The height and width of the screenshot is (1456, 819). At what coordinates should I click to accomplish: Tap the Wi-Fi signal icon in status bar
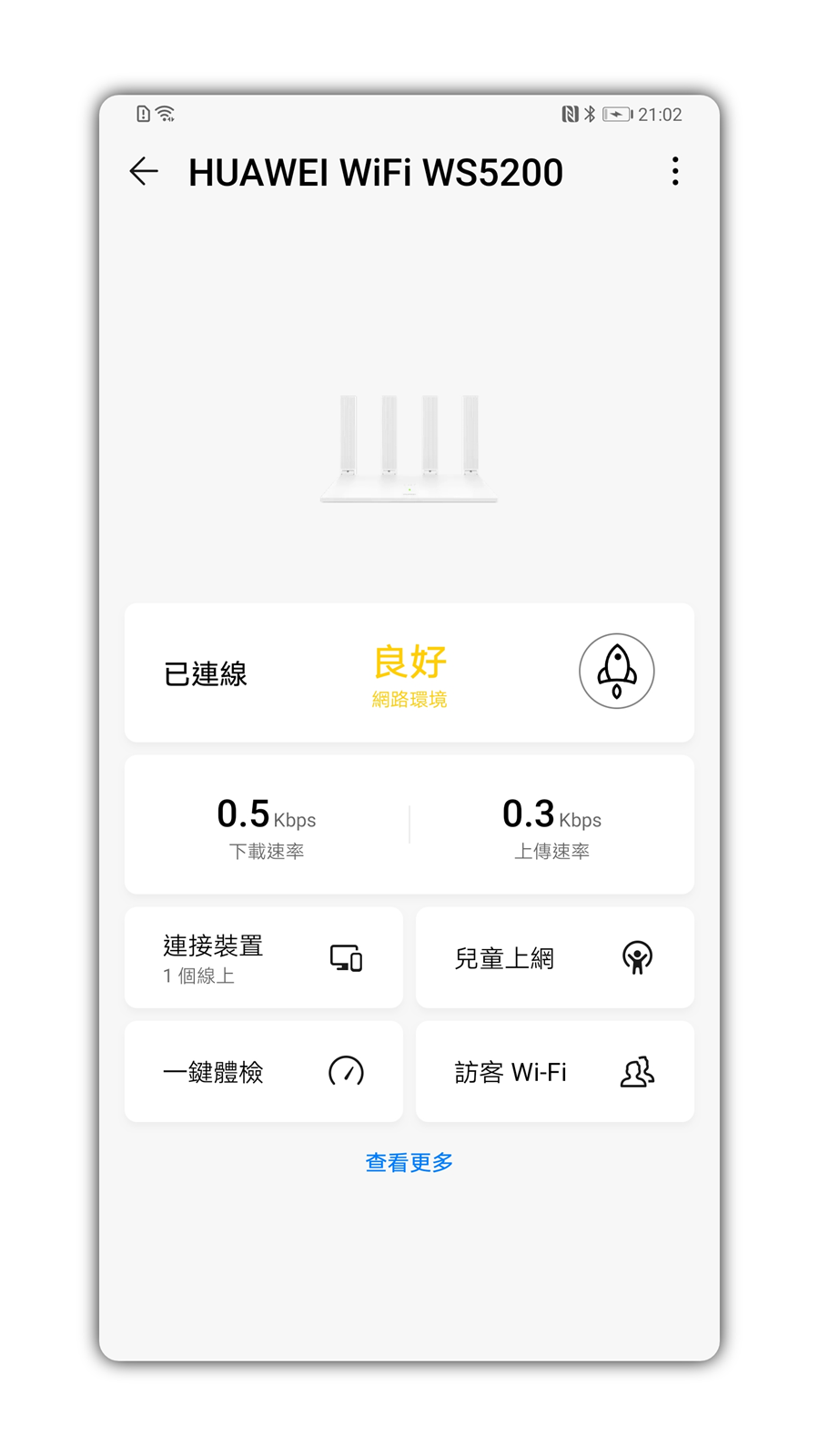tap(167, 114)
